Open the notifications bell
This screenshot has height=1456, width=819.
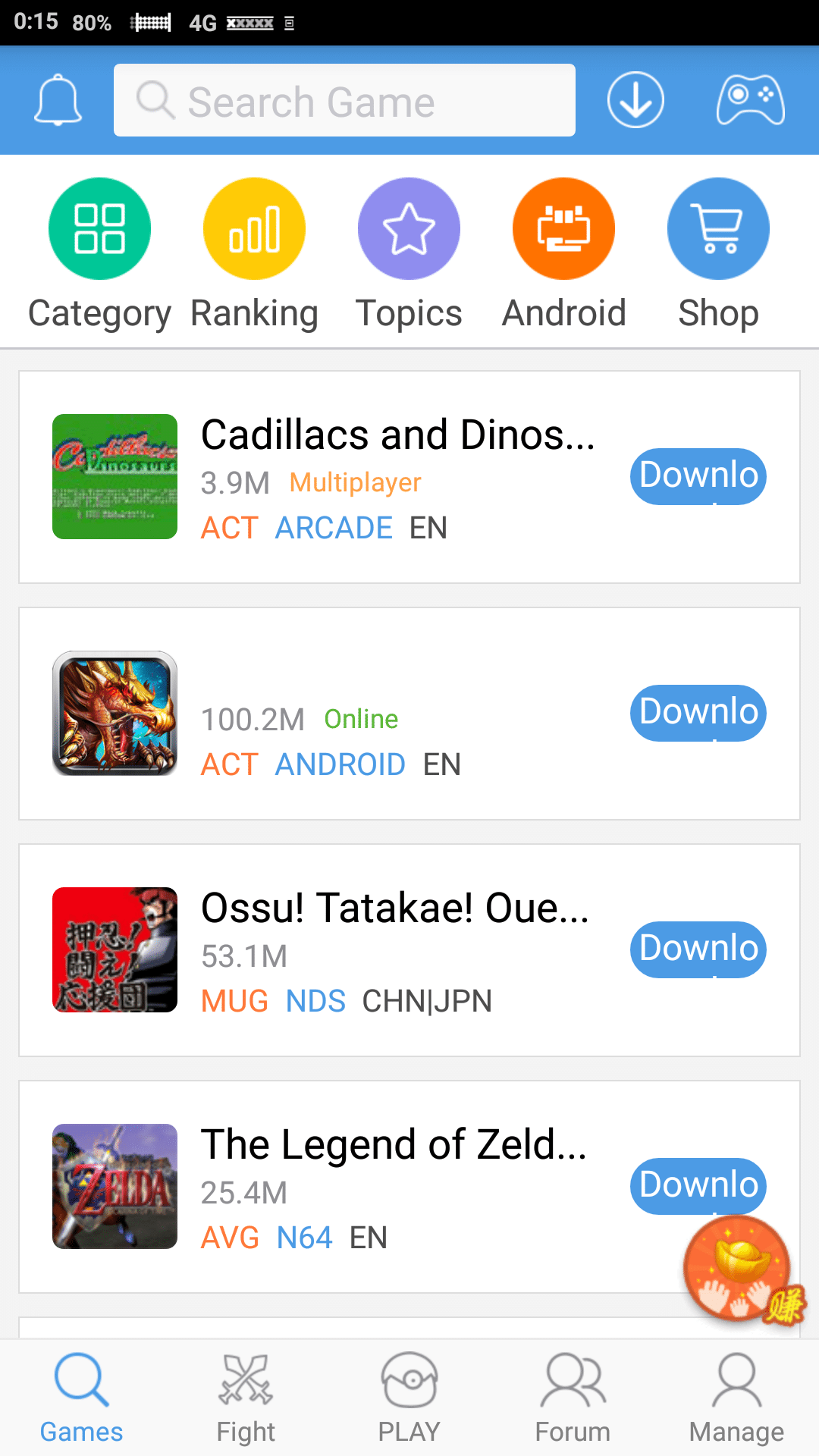(57, 99)
